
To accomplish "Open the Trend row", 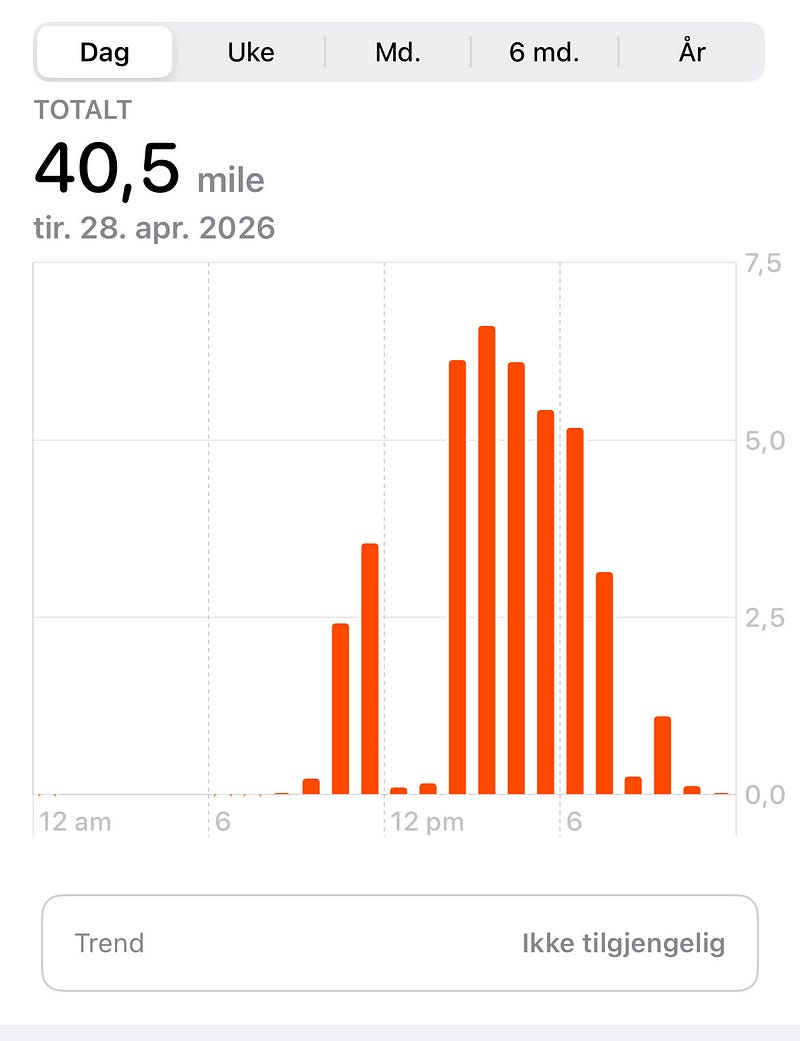I will [400, 943].
